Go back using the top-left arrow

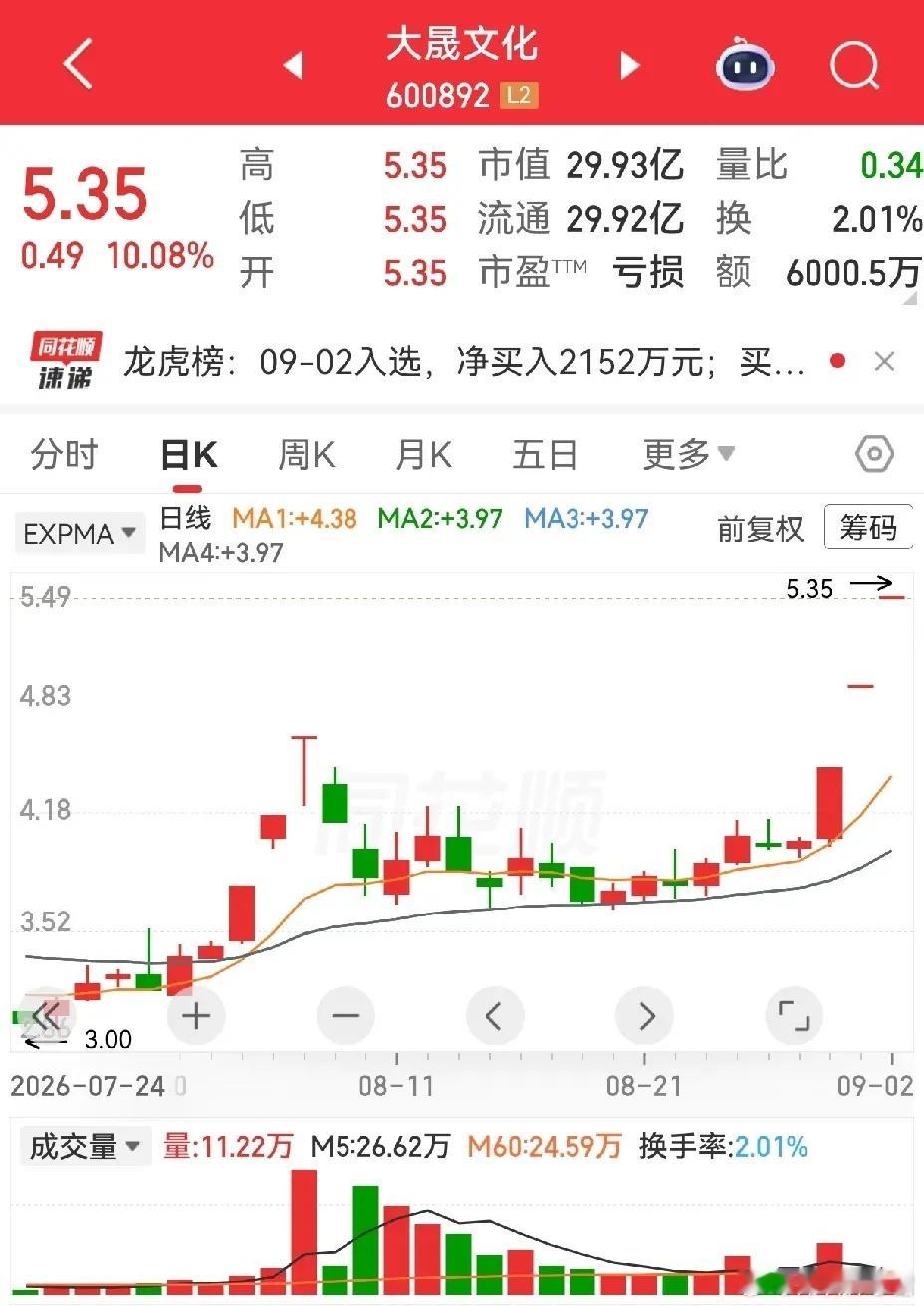pos(77,65)
